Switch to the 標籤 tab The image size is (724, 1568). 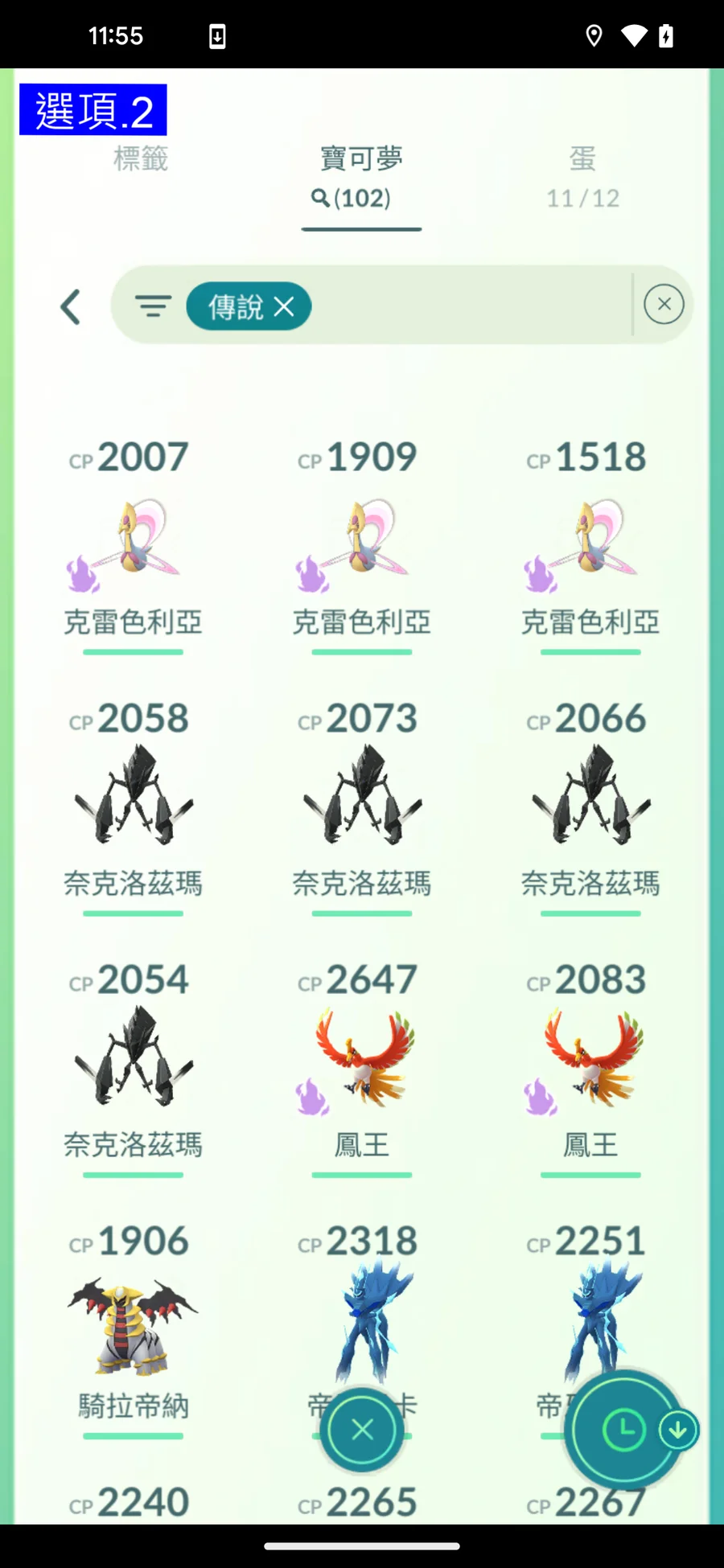point(141,159)
